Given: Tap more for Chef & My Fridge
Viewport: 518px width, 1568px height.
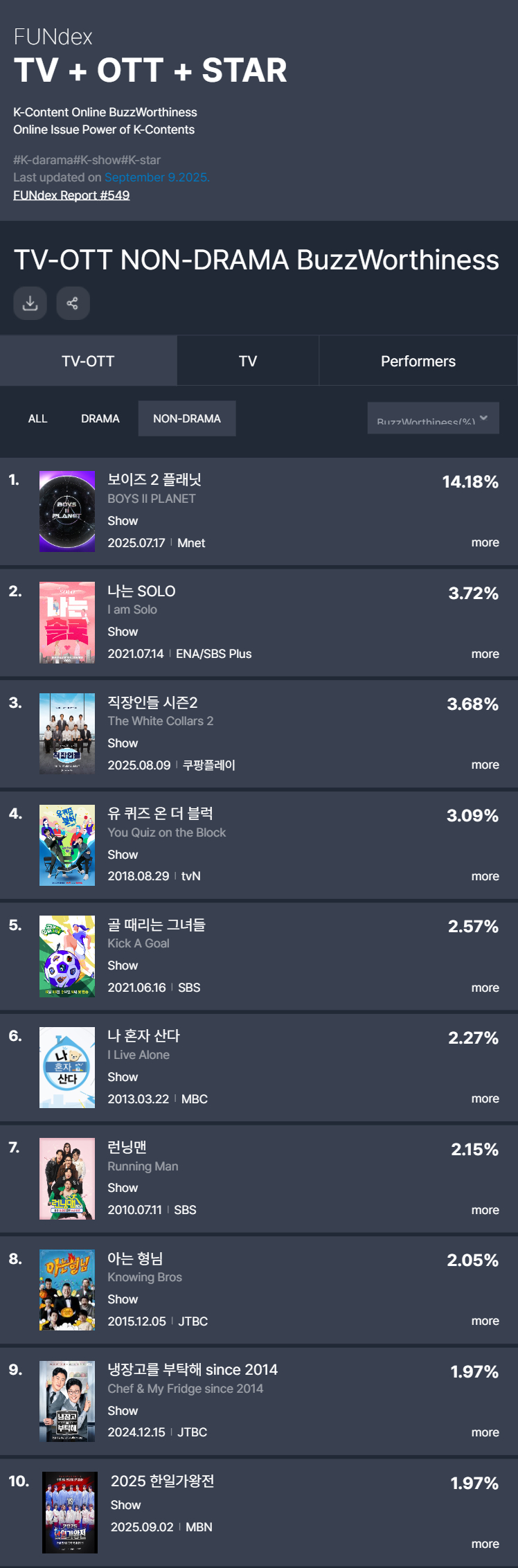Looking at the screenshot, I should [485, 1432].
